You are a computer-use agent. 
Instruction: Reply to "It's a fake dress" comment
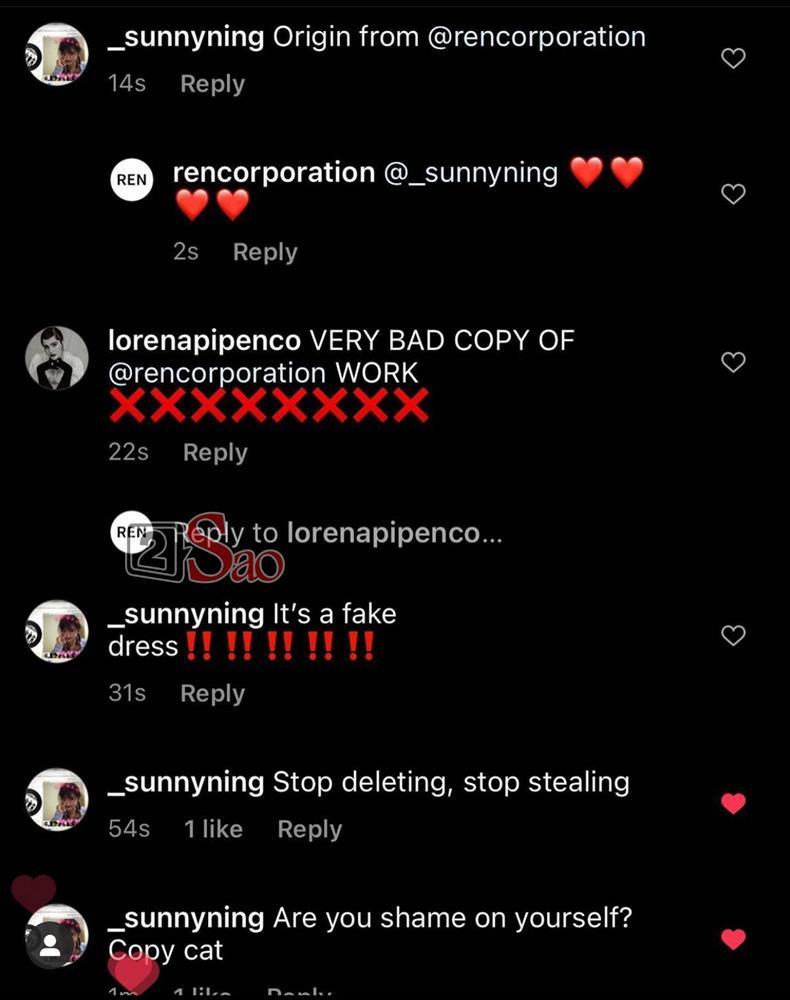point(212,693)
